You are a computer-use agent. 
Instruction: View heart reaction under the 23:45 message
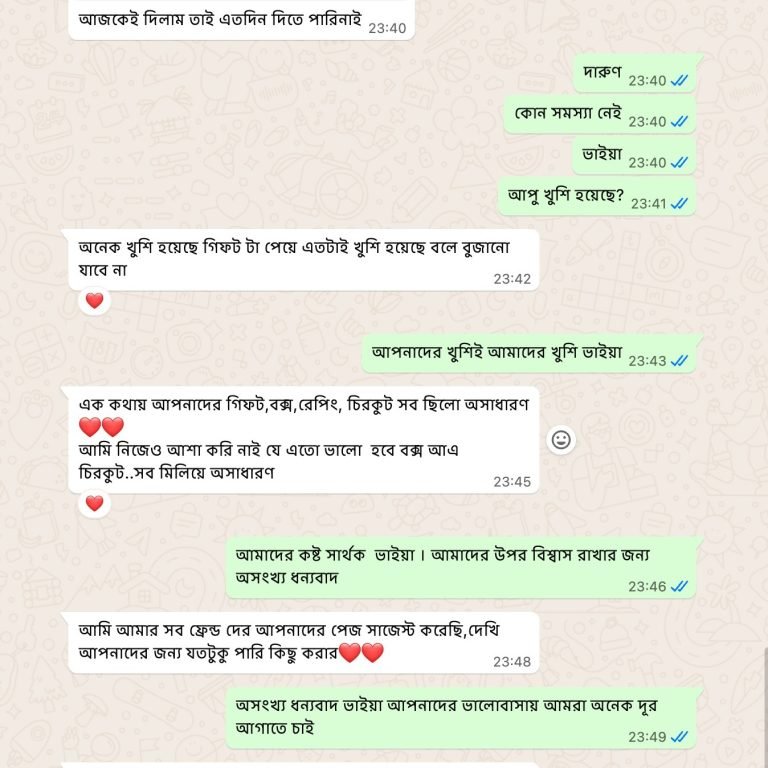(x=94, y=503)
